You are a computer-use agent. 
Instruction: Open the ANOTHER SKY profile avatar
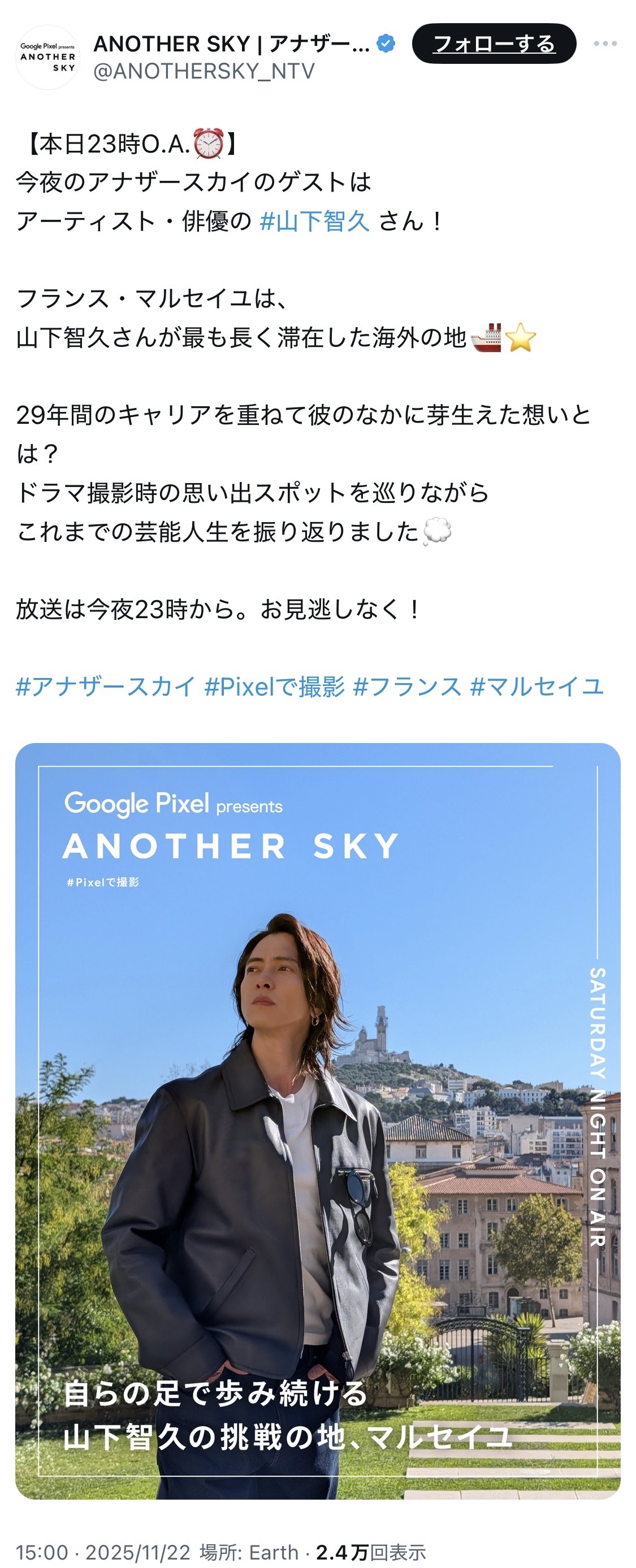[47, 57]
